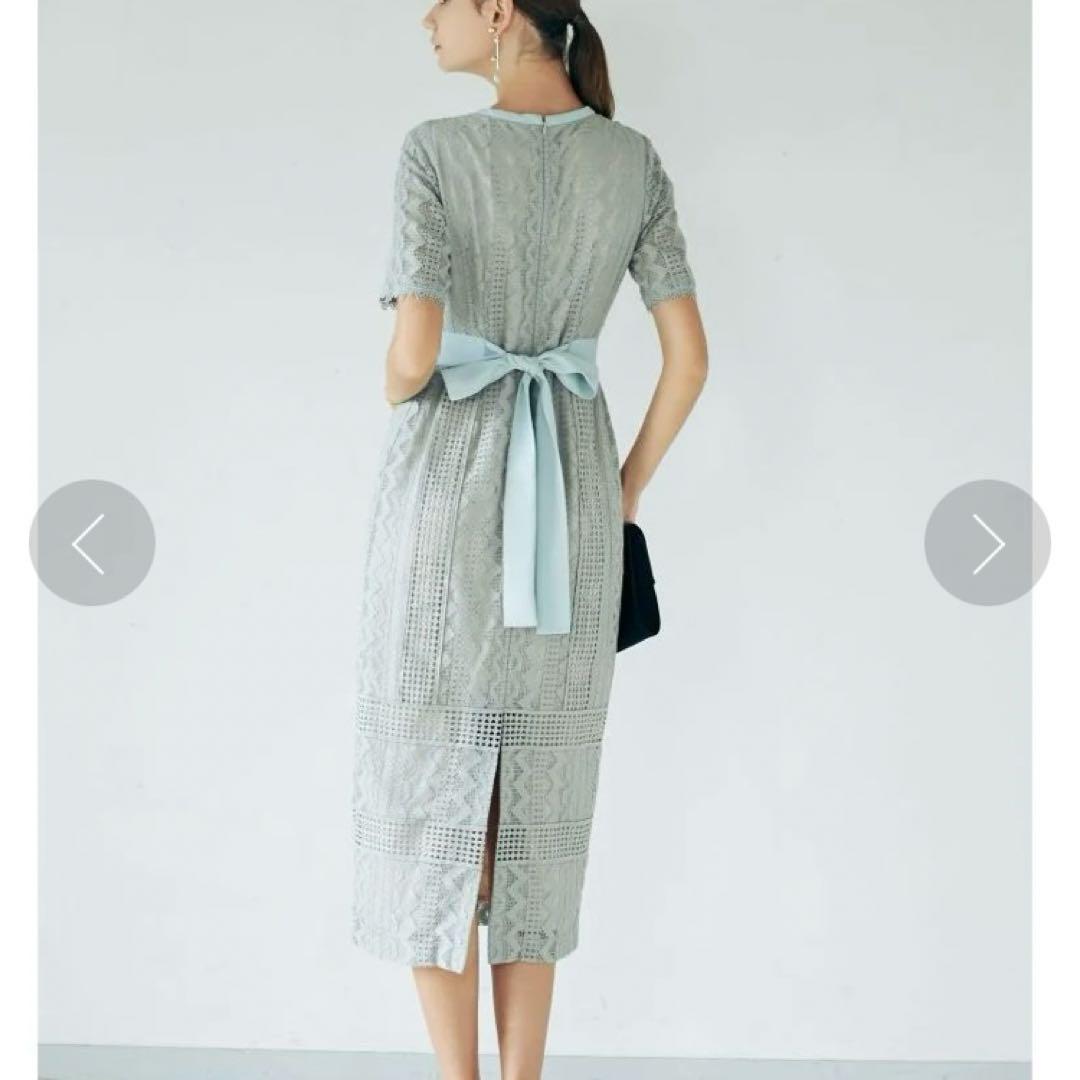This screenshot has width=1080, height=1080.
Task: Go to the previous product photo
Action: click(x=91, y=543)
